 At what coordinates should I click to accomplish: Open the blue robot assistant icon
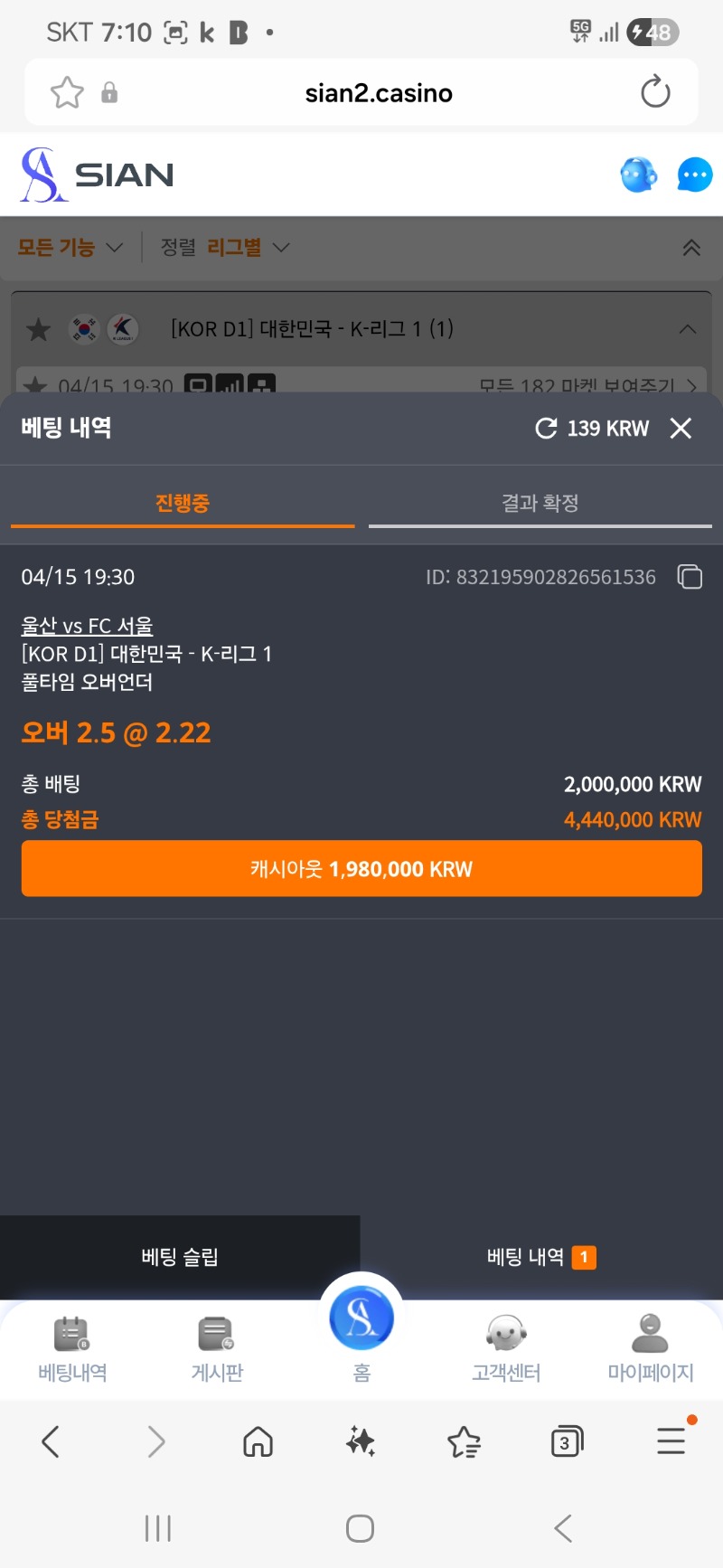tap(638, 175)
